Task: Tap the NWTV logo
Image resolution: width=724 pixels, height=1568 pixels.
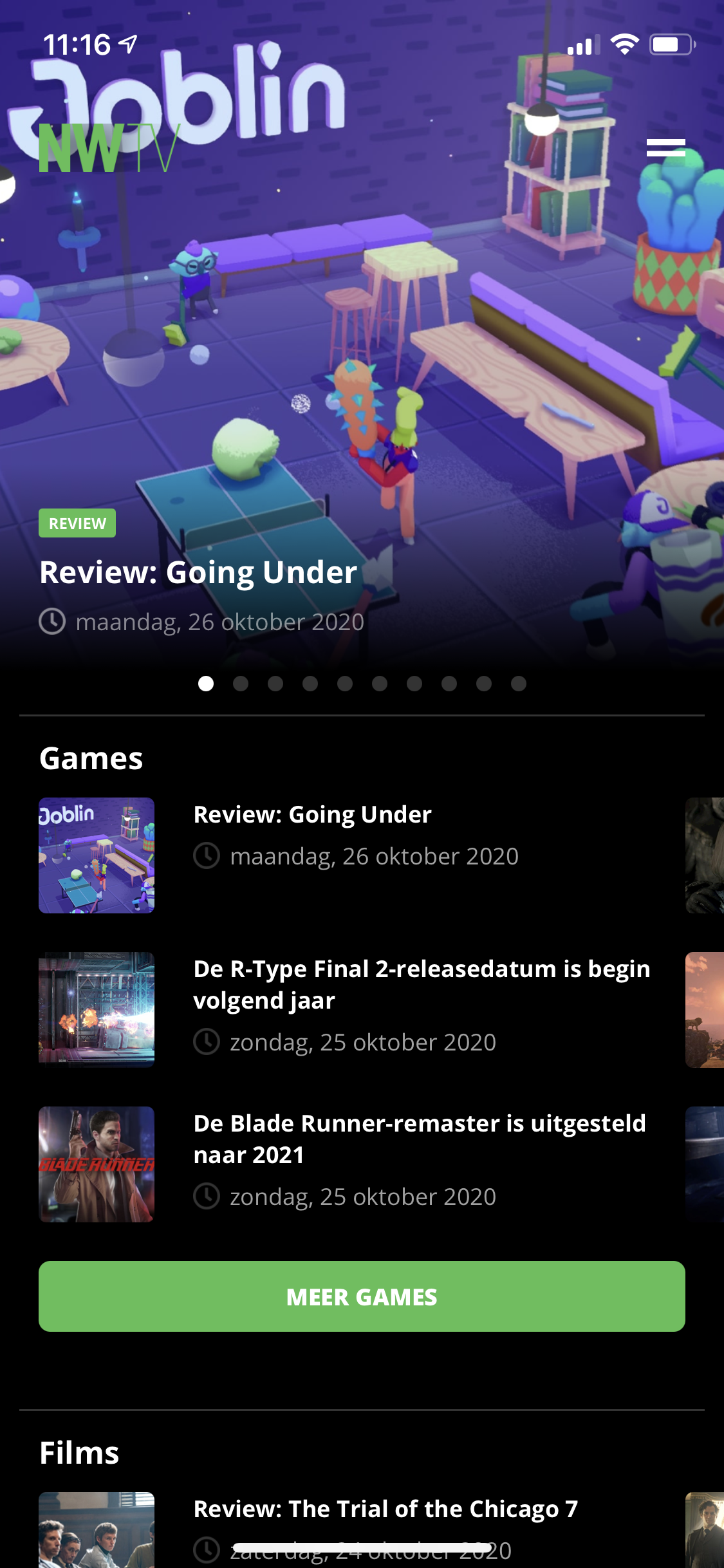Action: click(108, 149)
